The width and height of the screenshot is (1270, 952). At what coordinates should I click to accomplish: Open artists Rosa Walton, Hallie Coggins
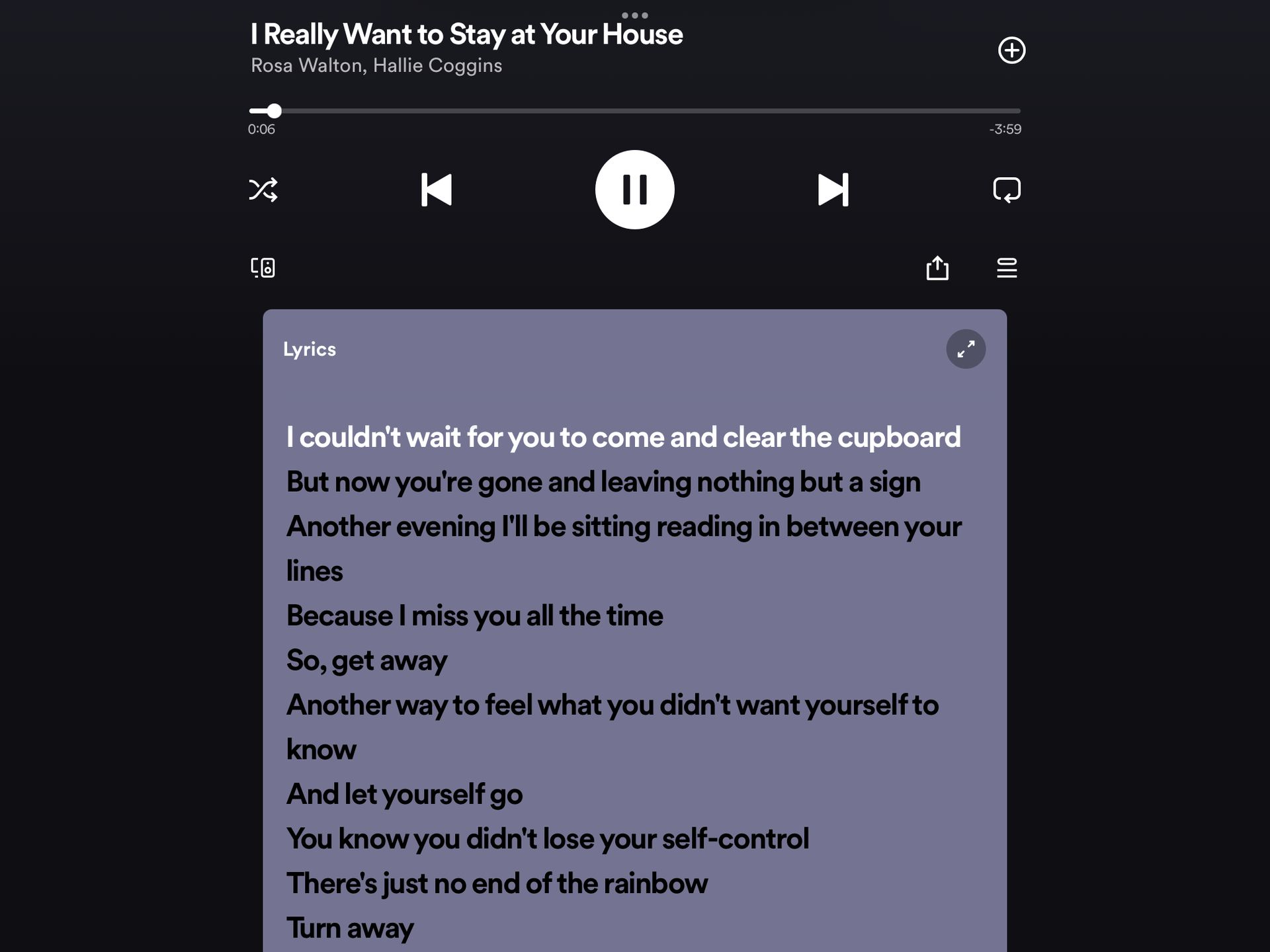coord(376,65)
